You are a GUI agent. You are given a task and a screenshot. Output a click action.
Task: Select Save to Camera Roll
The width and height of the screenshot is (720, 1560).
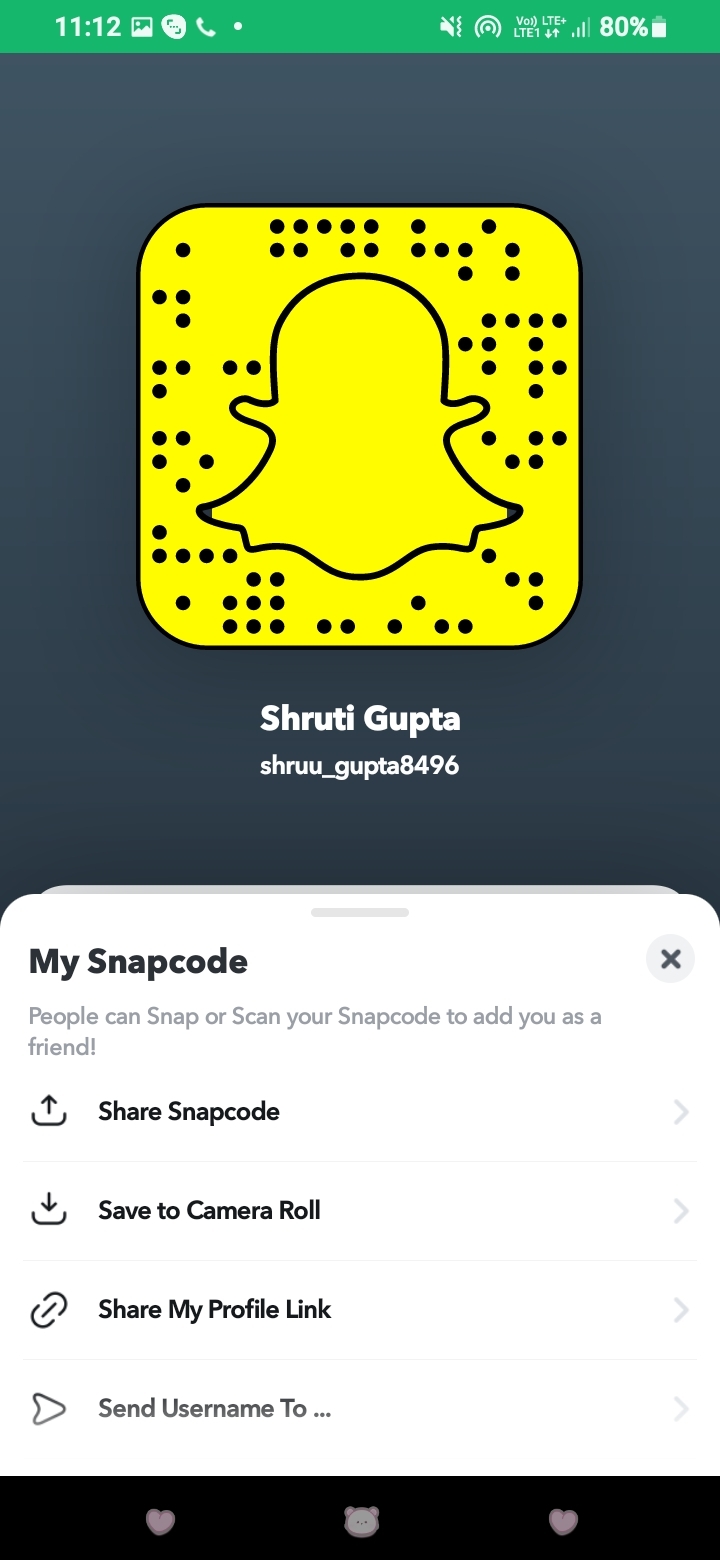click(360, 1211)
